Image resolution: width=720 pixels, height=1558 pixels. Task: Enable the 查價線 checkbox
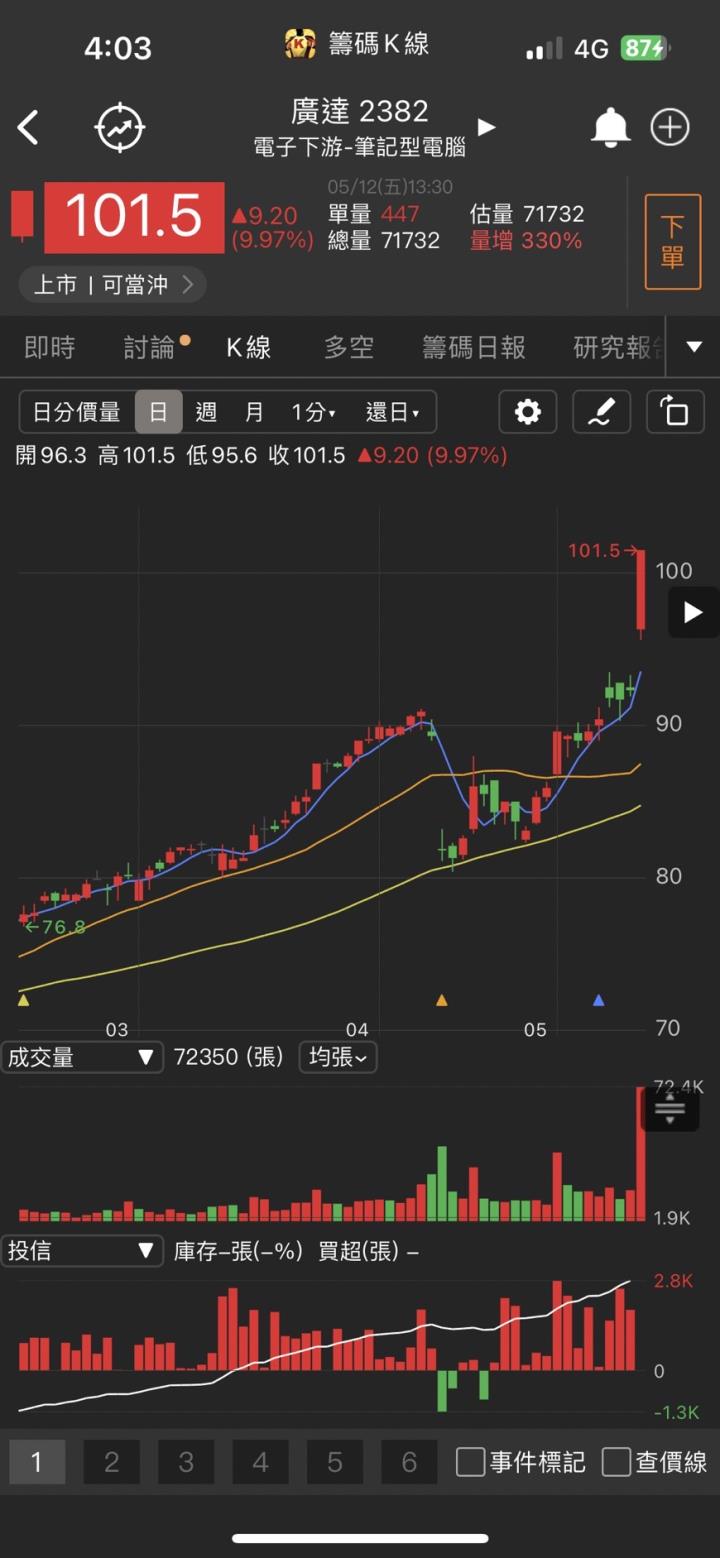click(x=617, y=1461)
